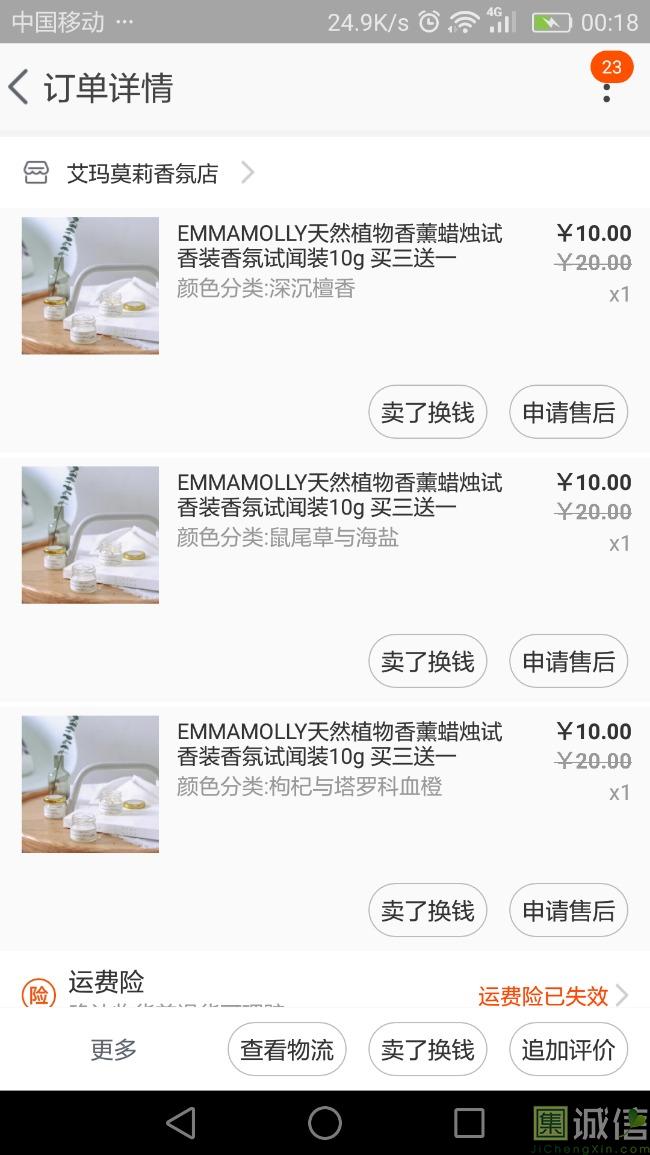The image size is (650, 1155).
Task: Go to the system home screen
Action: [x=324, y=1122]
